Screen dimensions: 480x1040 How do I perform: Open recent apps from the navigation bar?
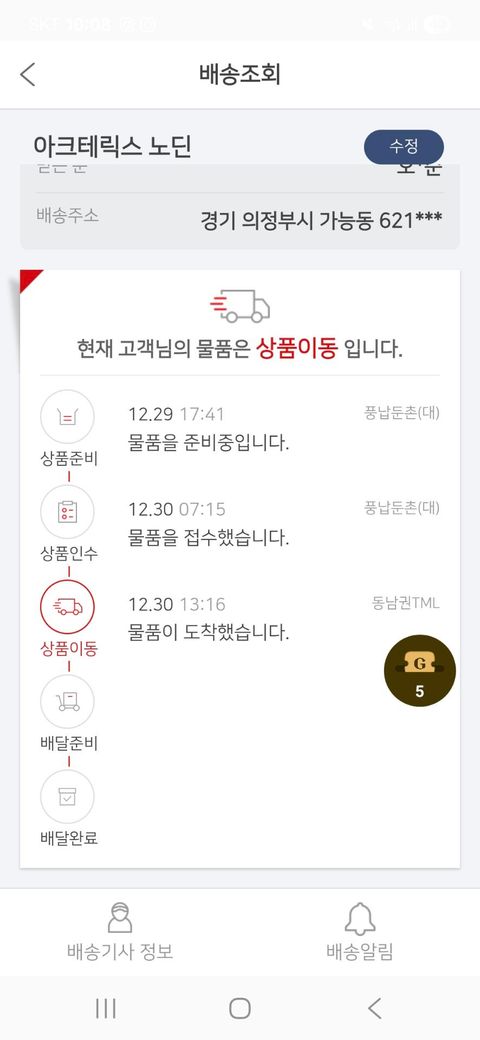pyautogui.click(x=105, y=1008)
